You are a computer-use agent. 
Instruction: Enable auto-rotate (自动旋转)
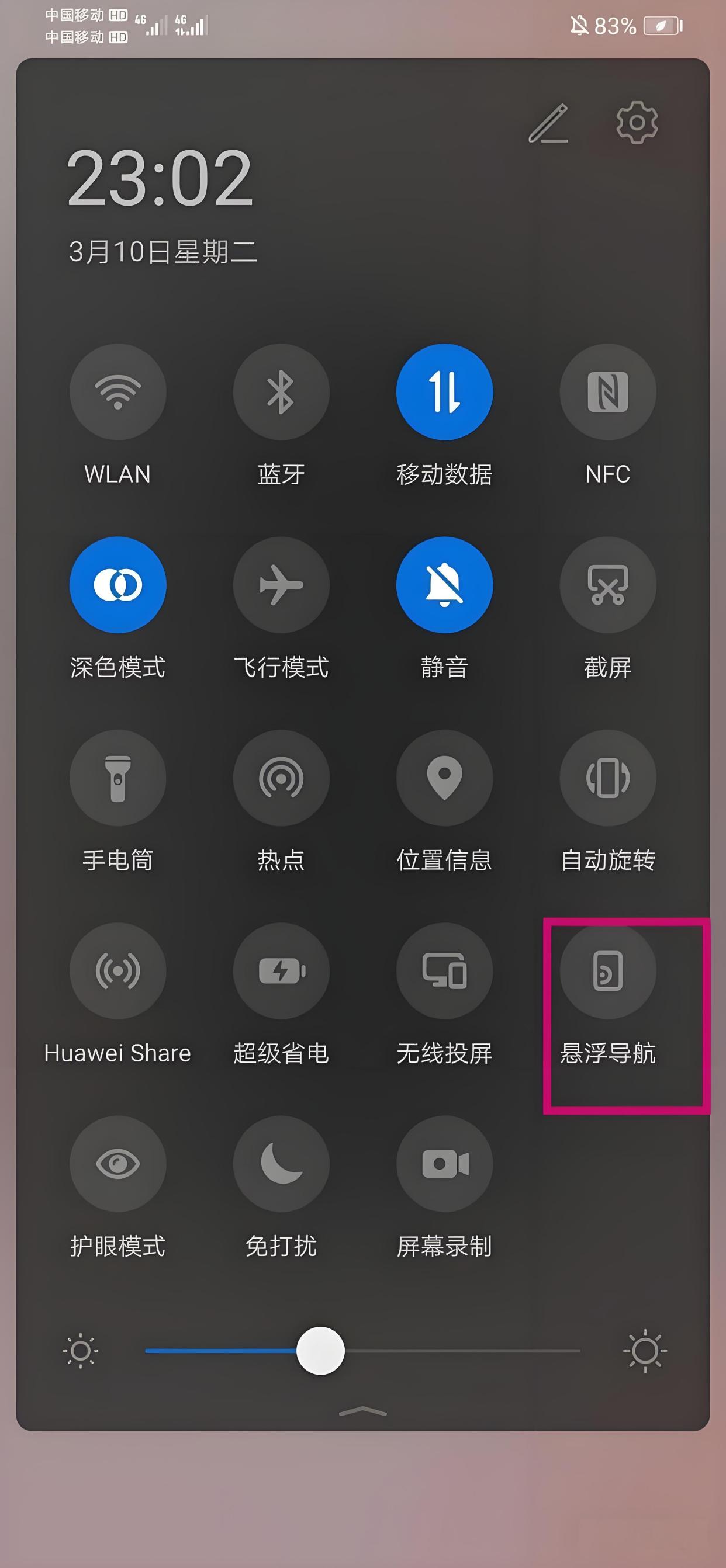(x=607, y=778)
